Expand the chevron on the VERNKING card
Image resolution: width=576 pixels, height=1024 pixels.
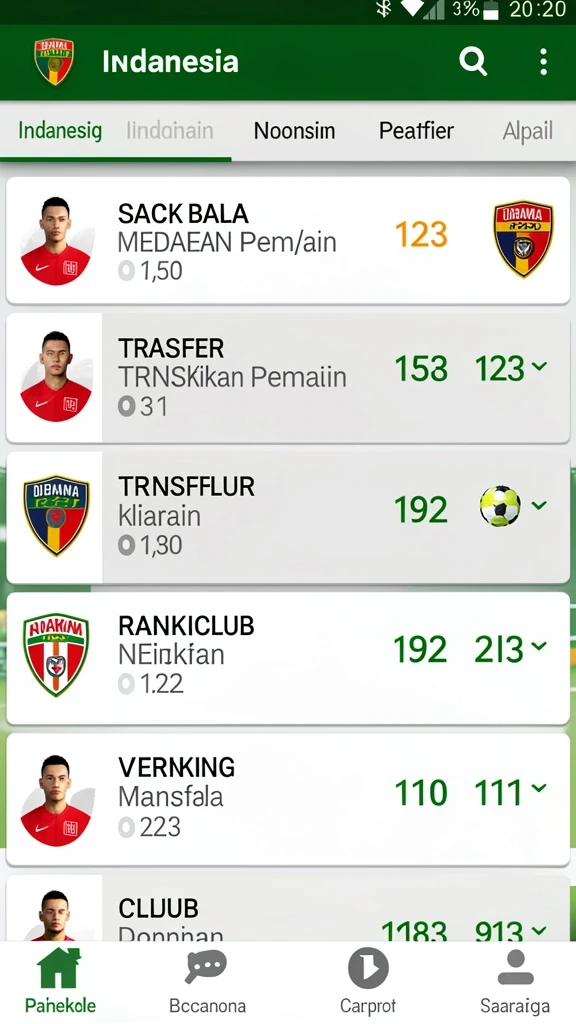[x=539, y=788]
